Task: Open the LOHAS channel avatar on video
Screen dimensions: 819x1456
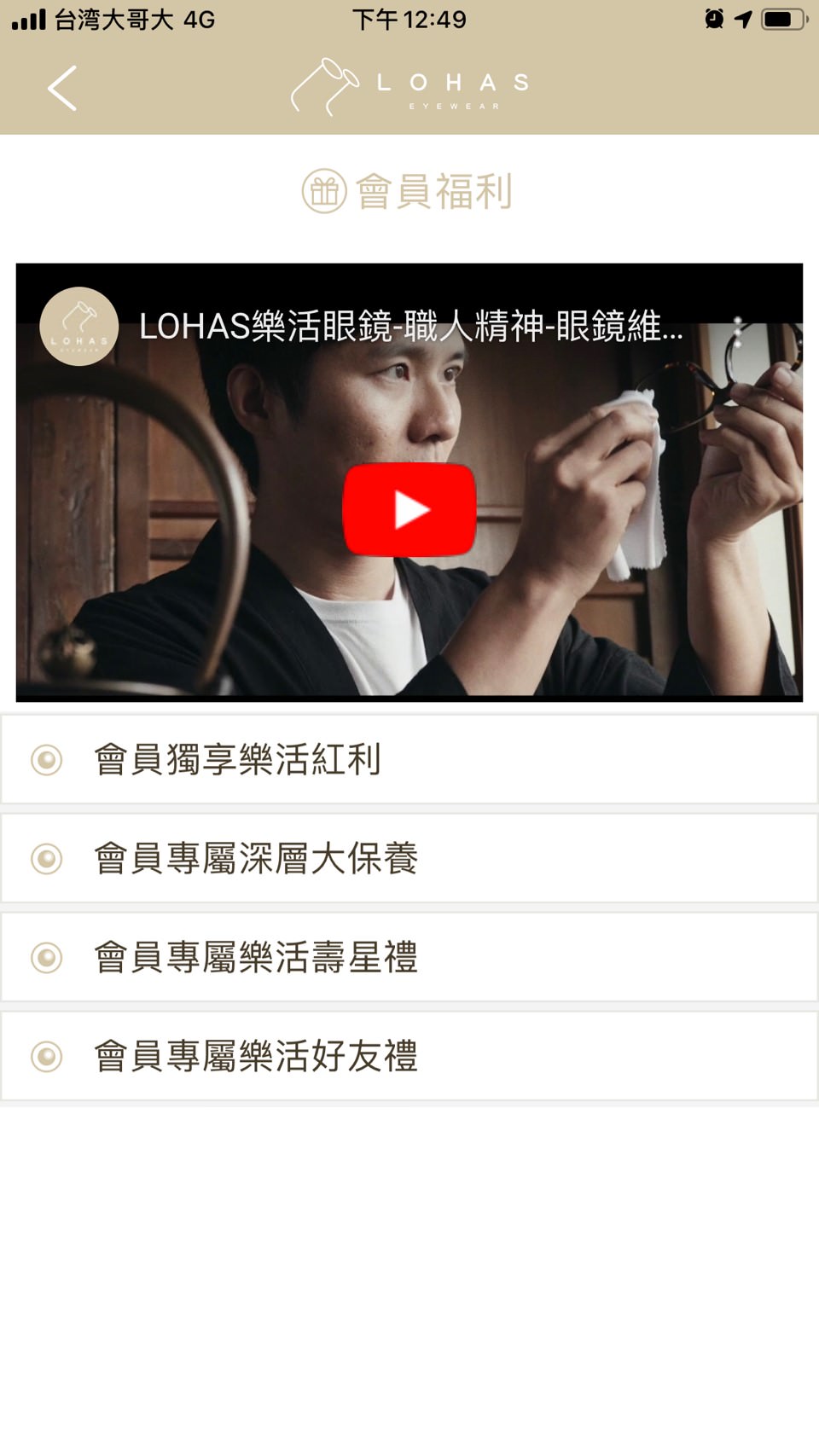Action: point(78,327)
